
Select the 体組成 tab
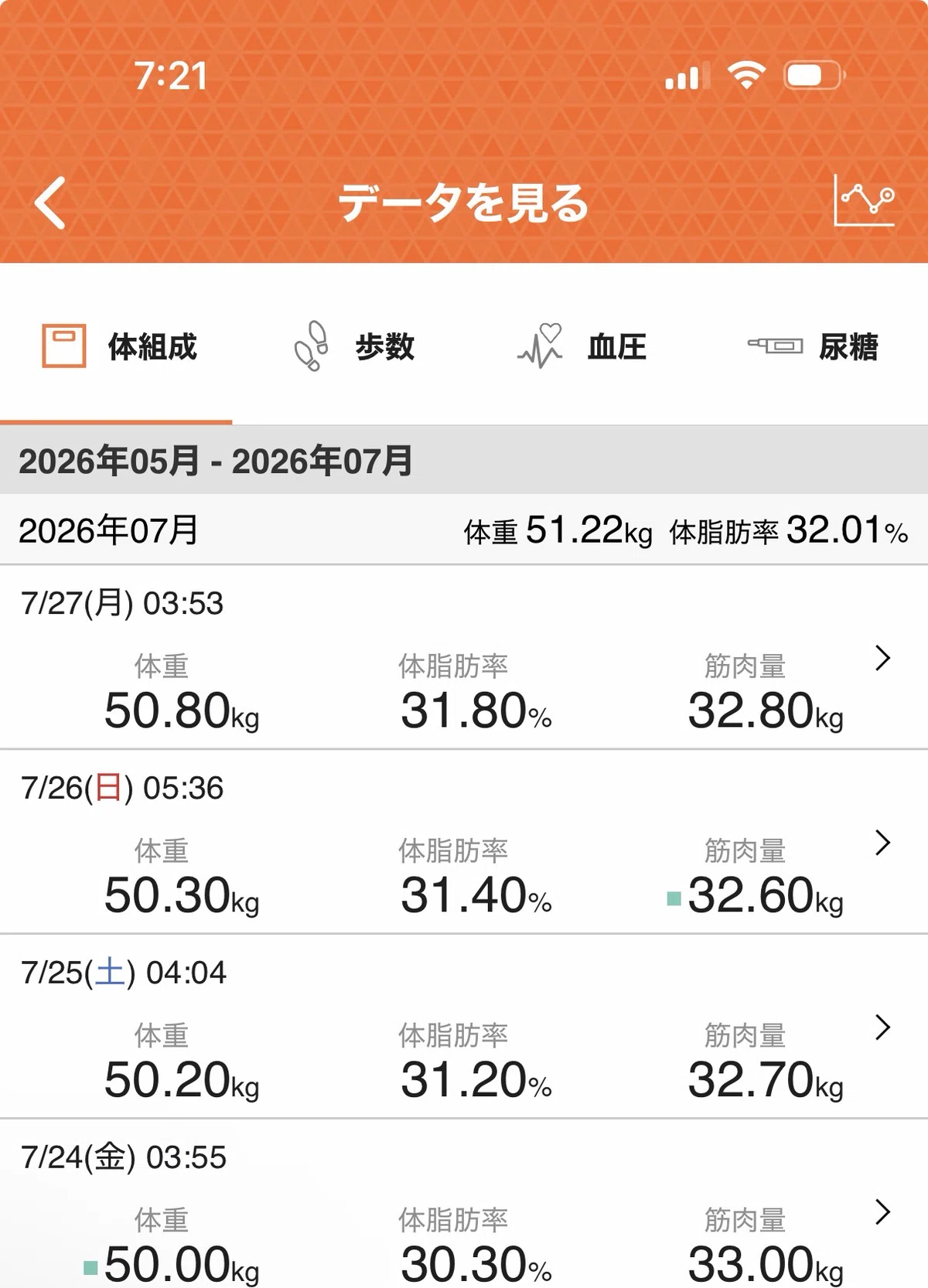tap(116, 346)
